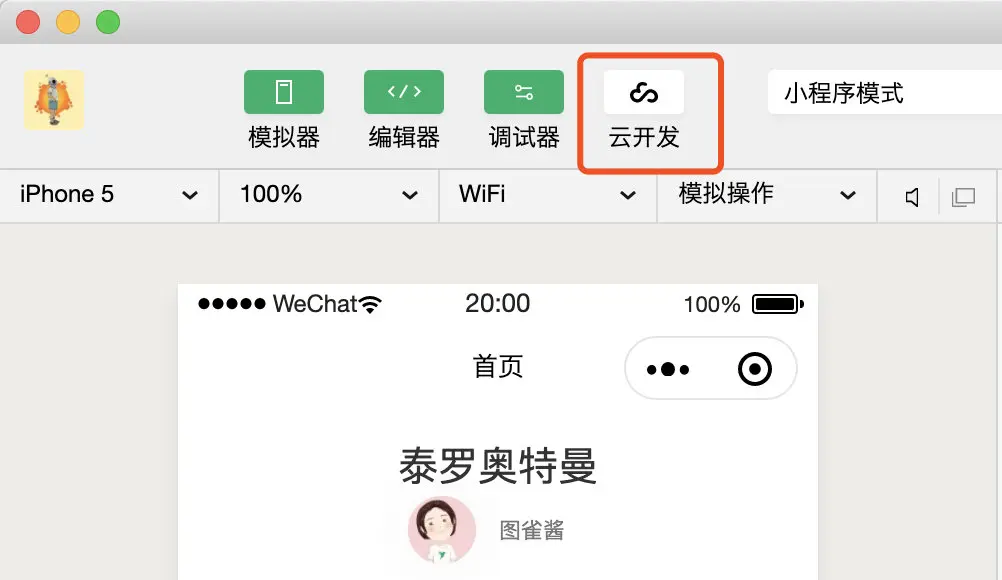Open the user avatar profile
Screen dimensions: 1002x580
[x=54, y=100]
